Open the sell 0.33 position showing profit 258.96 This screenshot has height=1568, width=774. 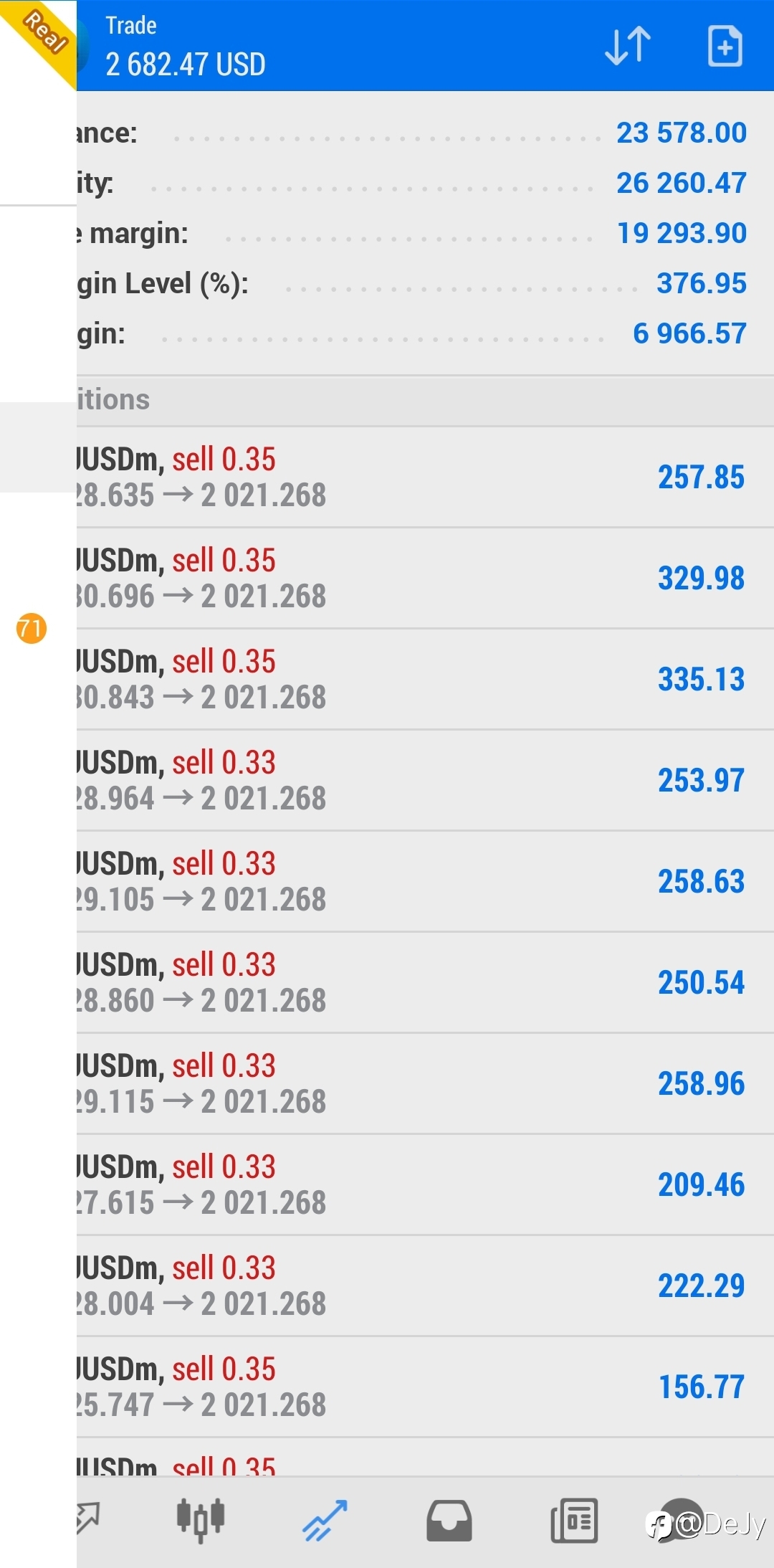click(425, 1084)
